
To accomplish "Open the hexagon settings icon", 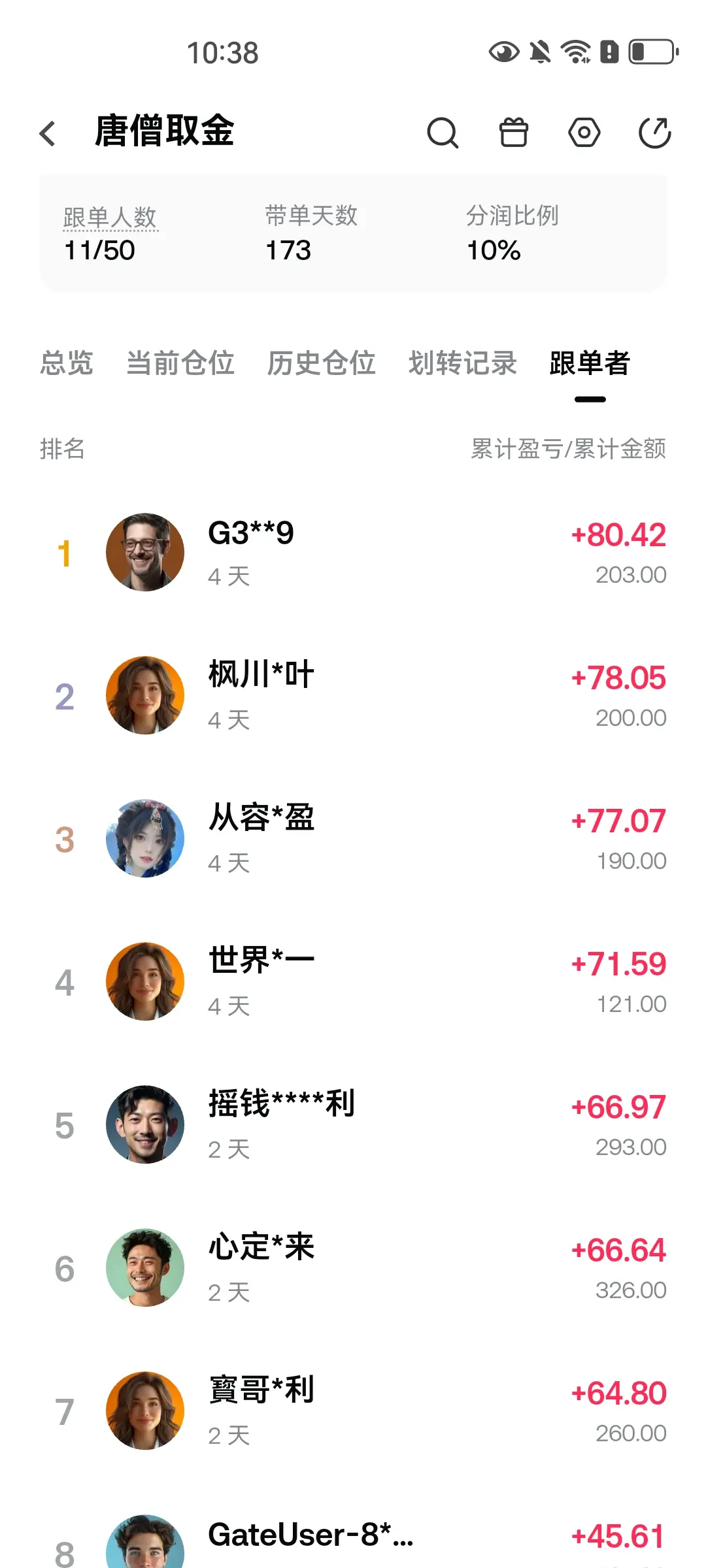I will coord(584,133).
